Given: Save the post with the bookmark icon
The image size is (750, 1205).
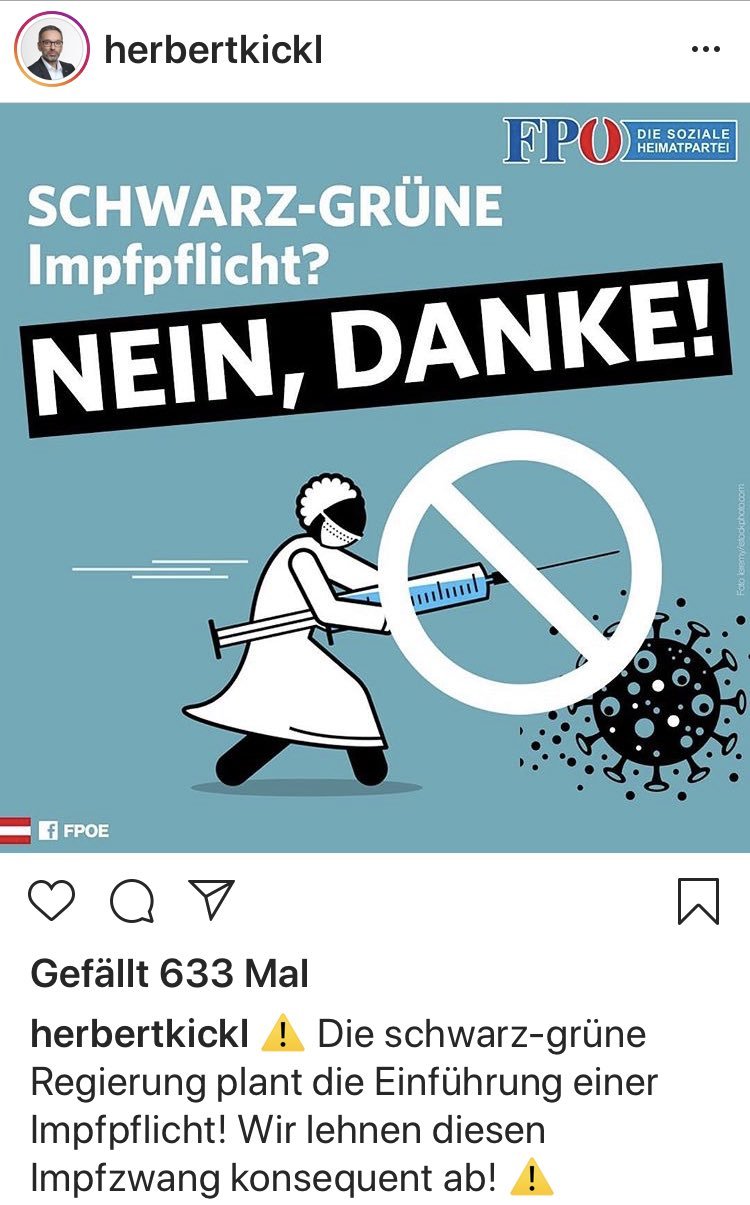Looking at the screenshot, I should pos(697,900).
